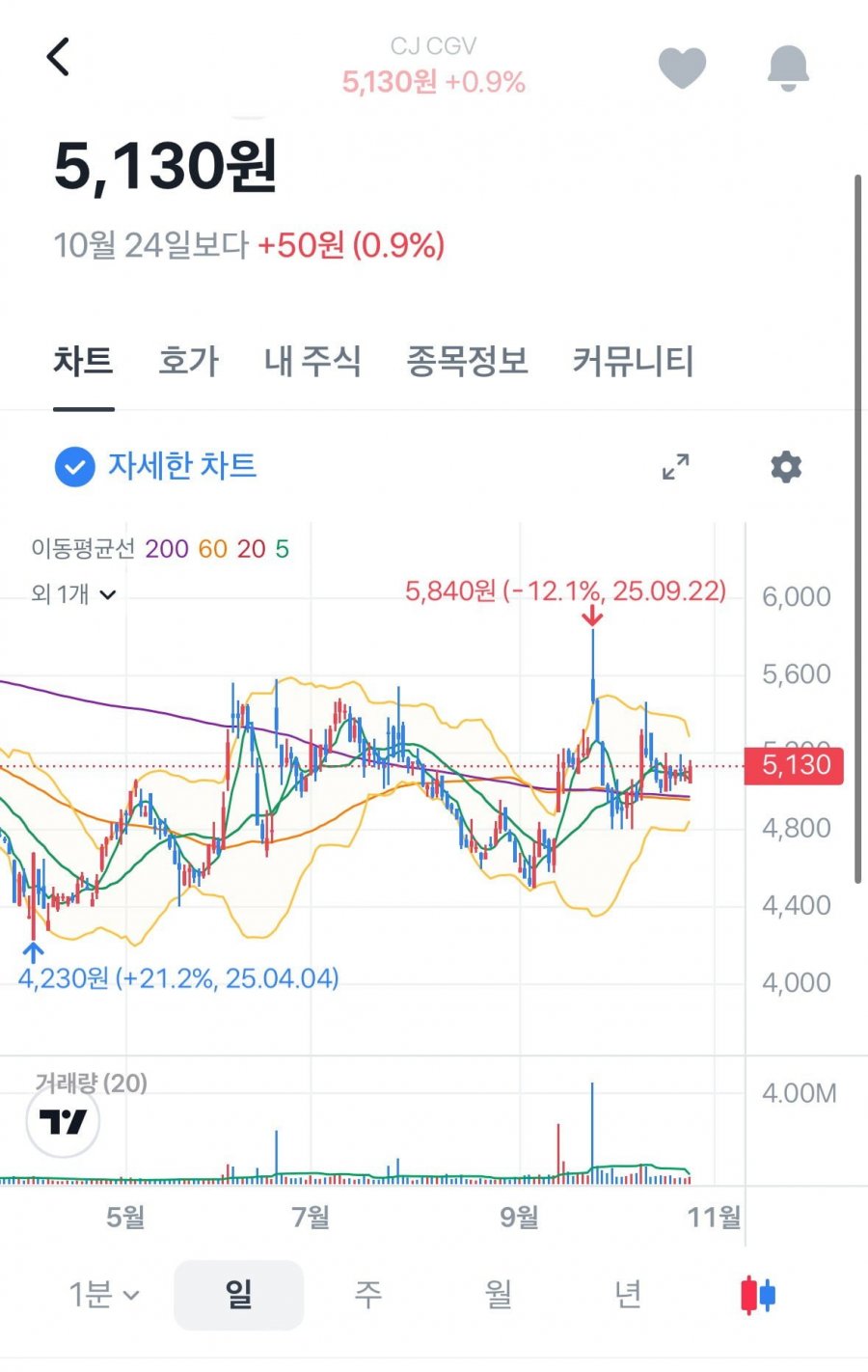Select the 일 daily chart period
This screenshot has height=1372, width=868.
238,1294
